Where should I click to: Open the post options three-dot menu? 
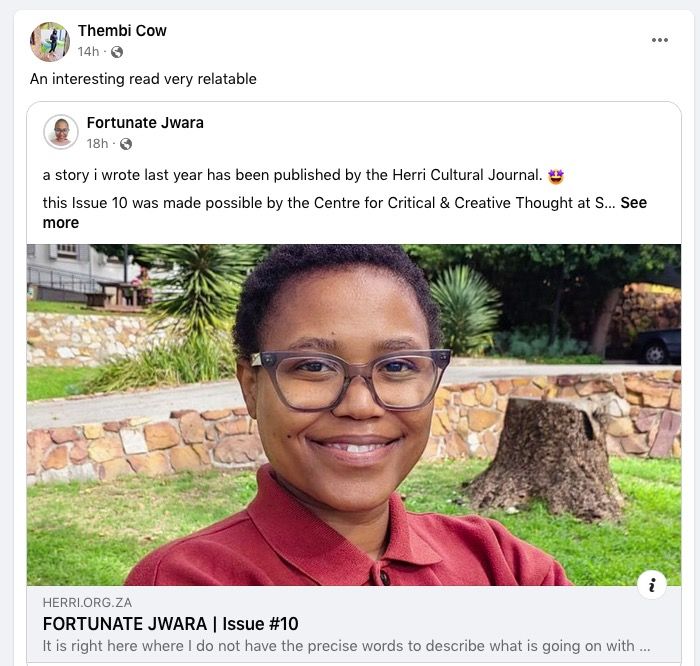(659, 40)
